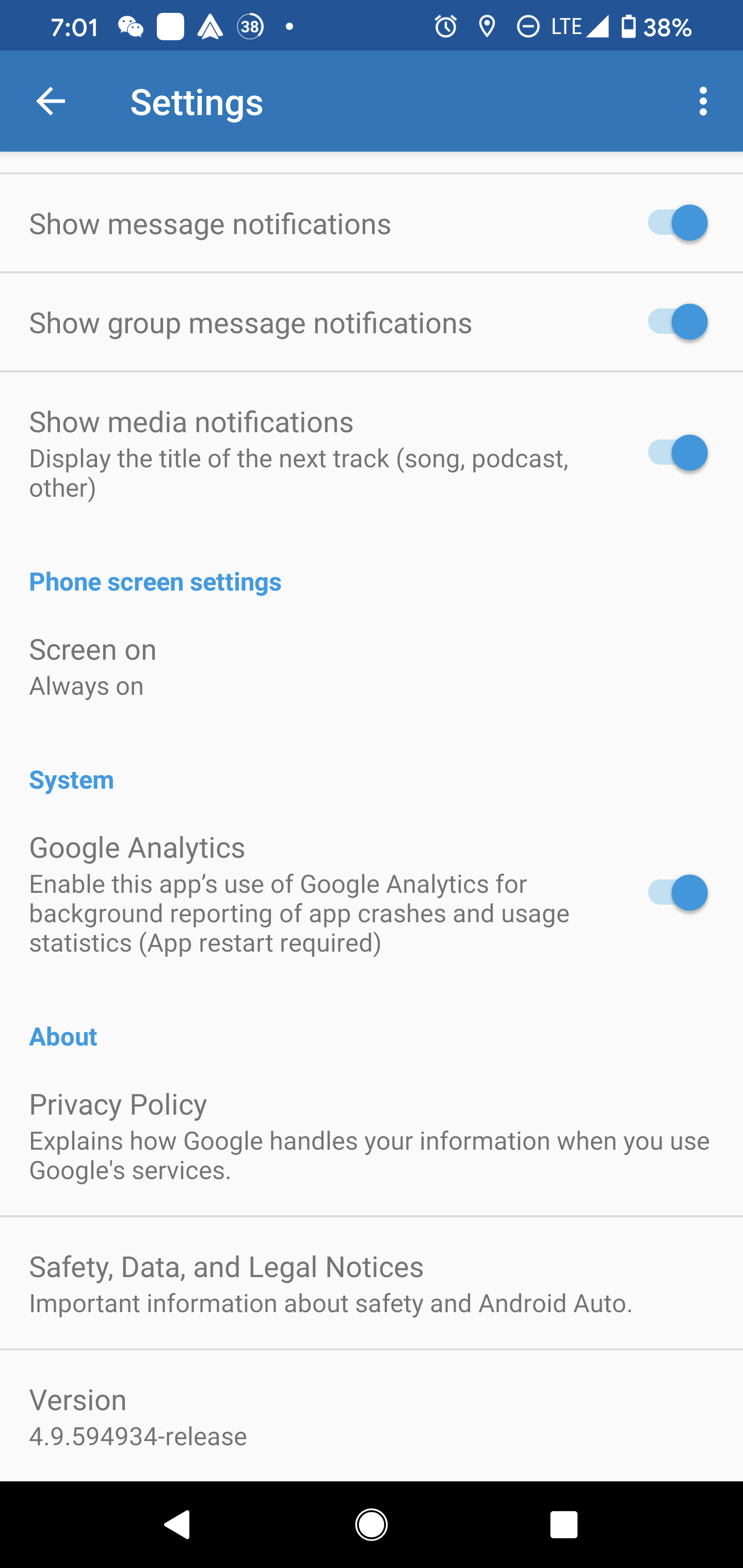
Task: Tap the system home button
Action: pos(371,1525)
